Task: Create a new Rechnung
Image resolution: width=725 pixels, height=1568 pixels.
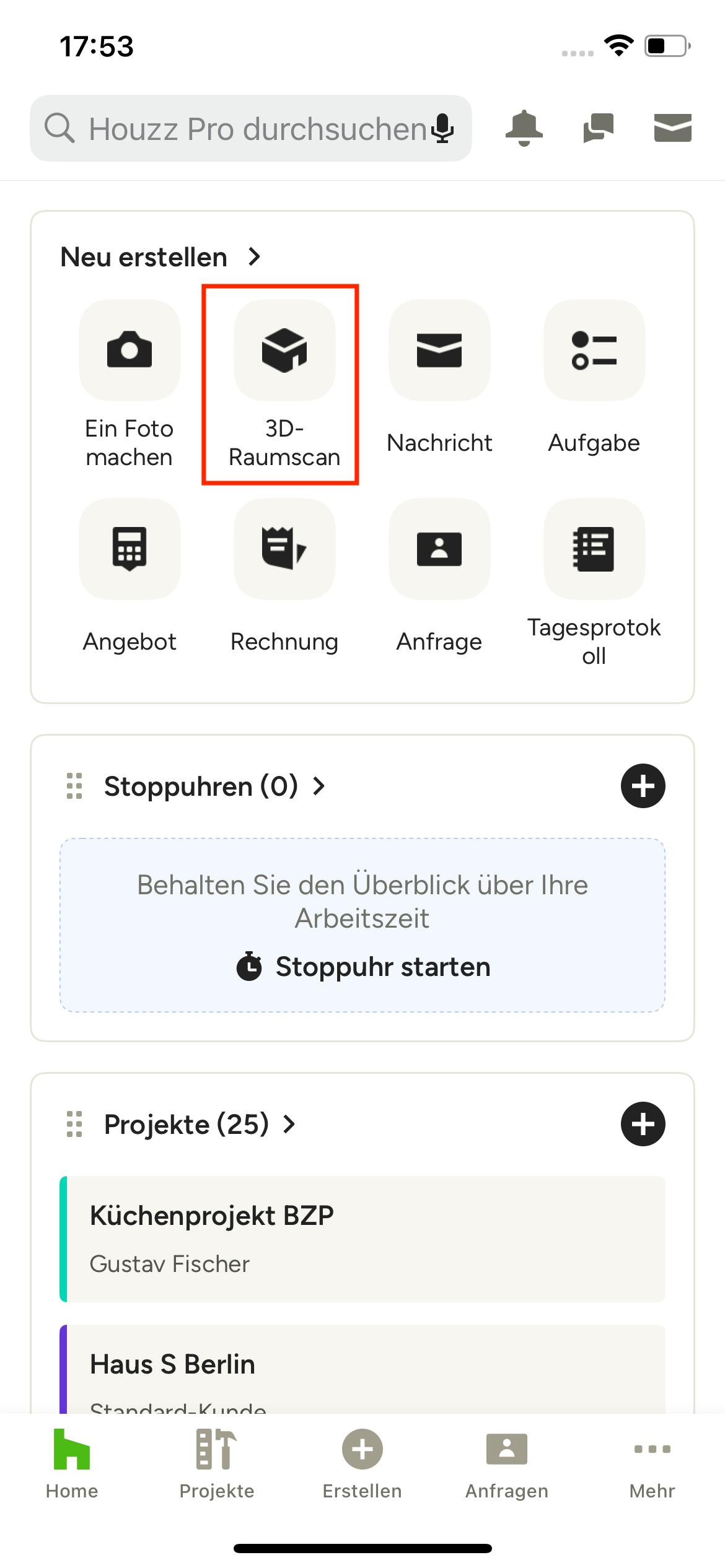Action: click(284, 577)
